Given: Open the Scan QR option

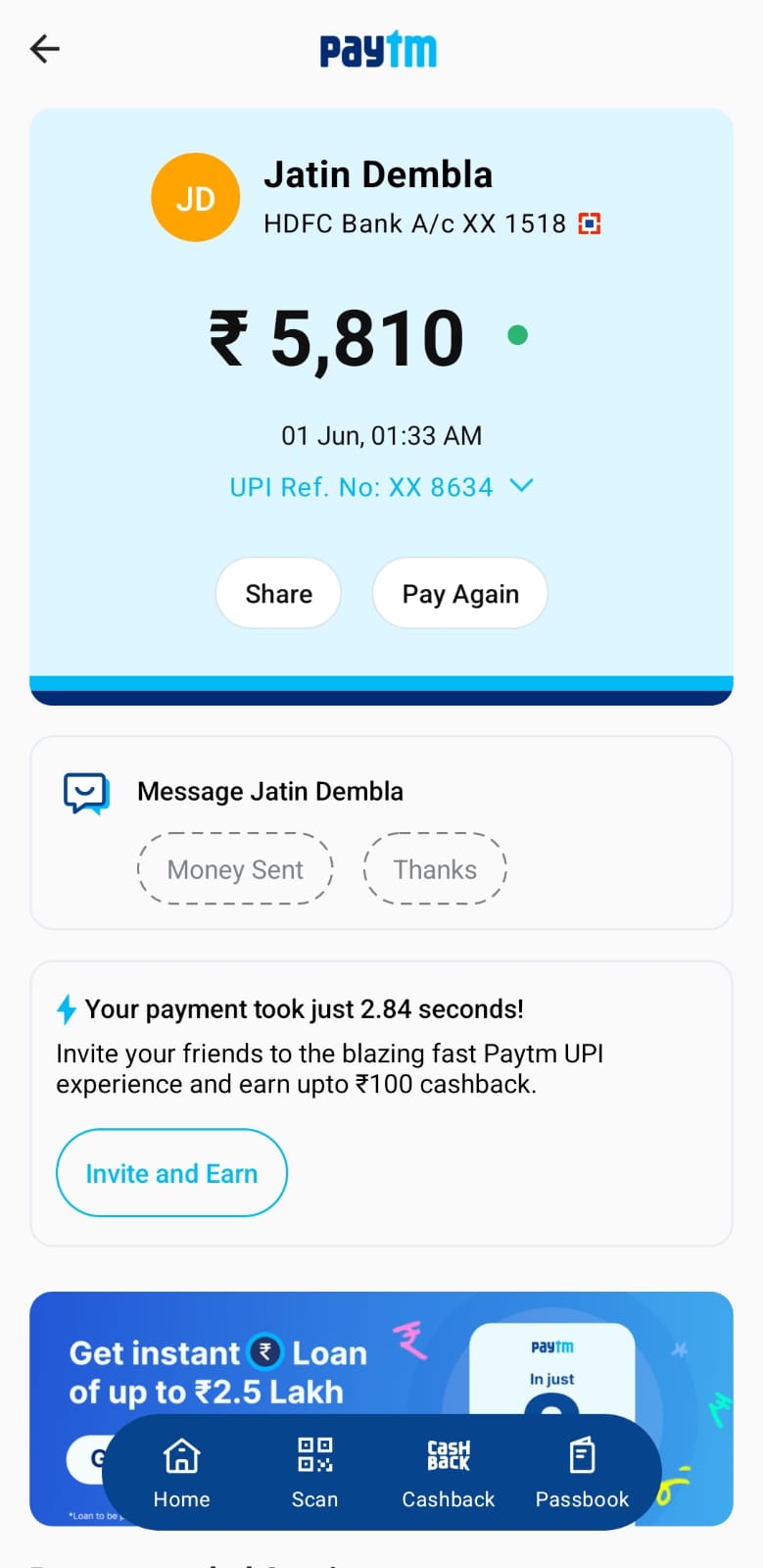Looking at the screenshot, I should tap(314, 1472).
